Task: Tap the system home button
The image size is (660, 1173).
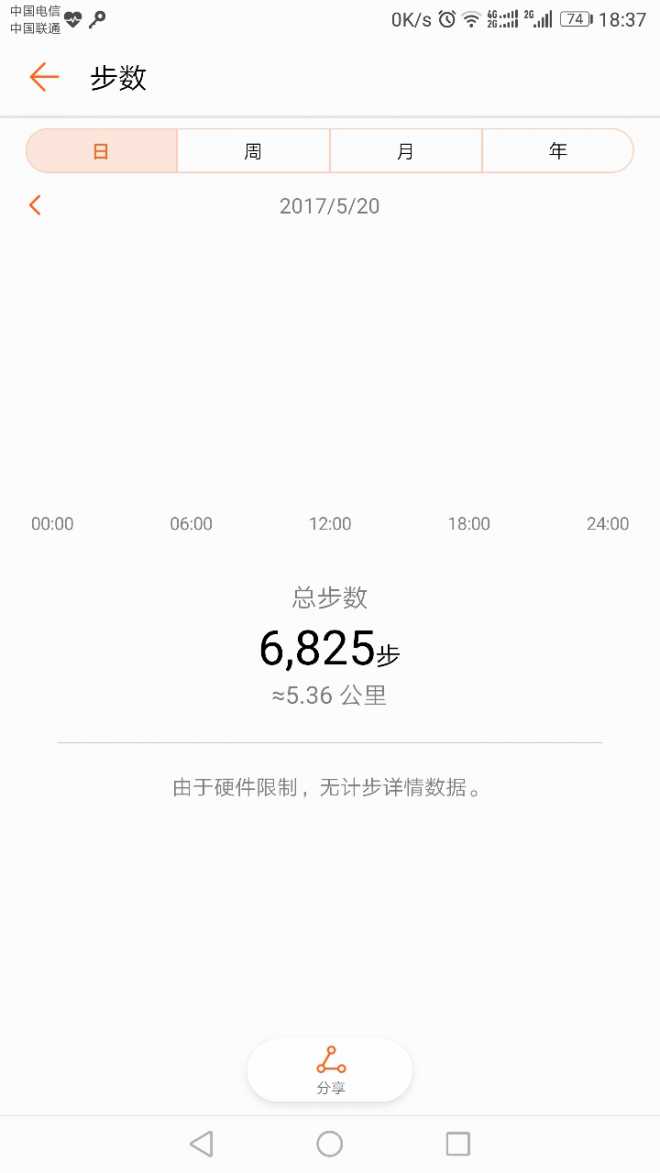Action: [x=329, y=1143]
